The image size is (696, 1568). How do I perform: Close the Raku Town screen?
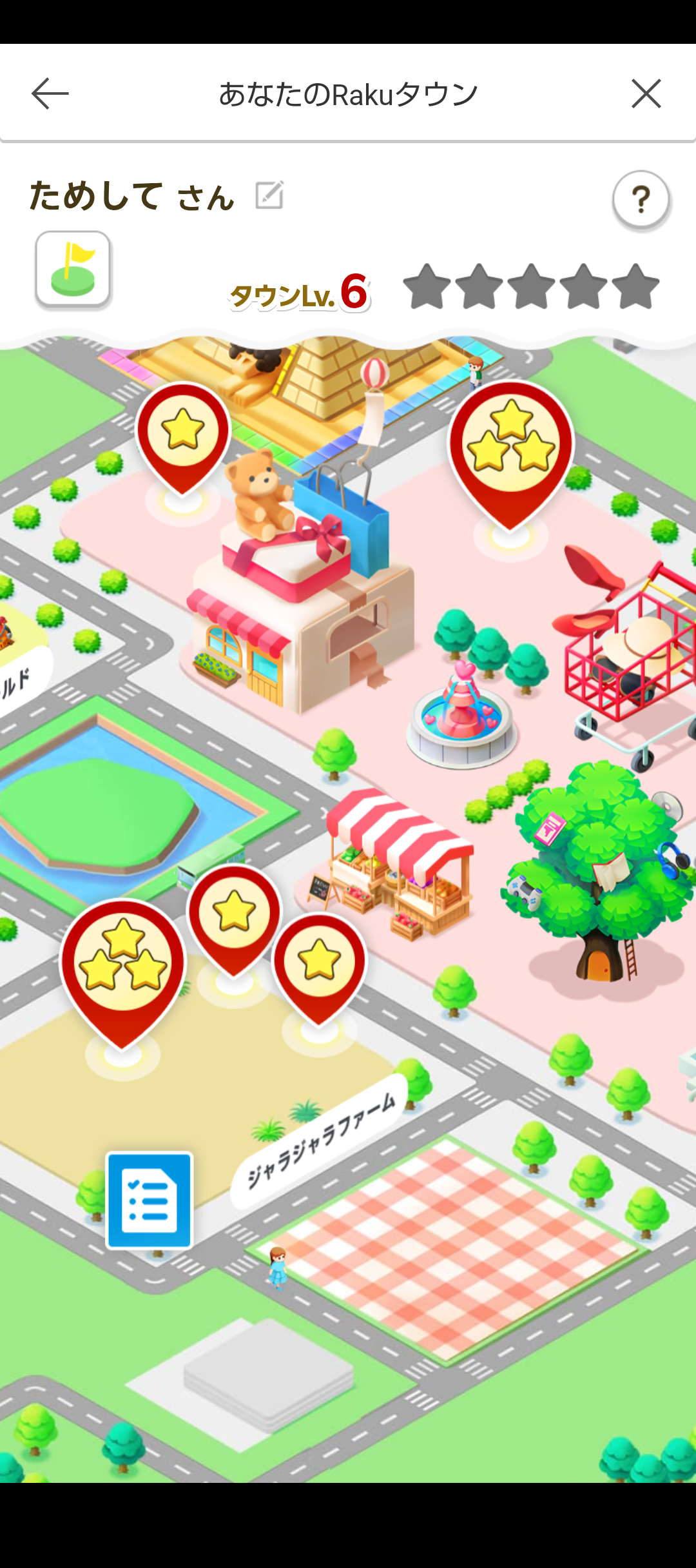click(646, 94)
